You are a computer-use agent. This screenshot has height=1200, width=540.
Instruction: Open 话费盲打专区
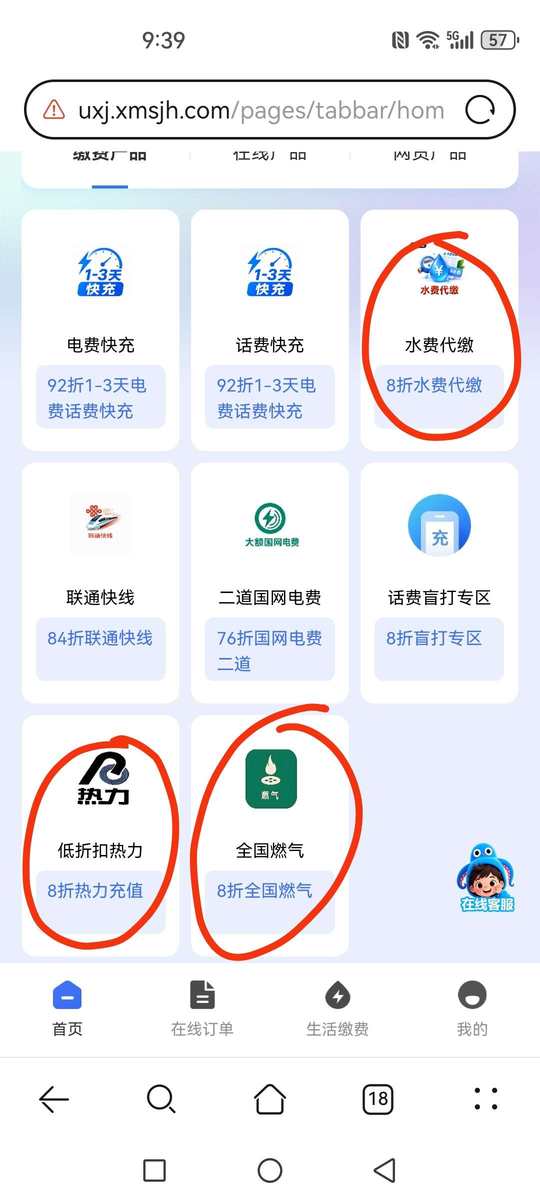click(439, 582)
